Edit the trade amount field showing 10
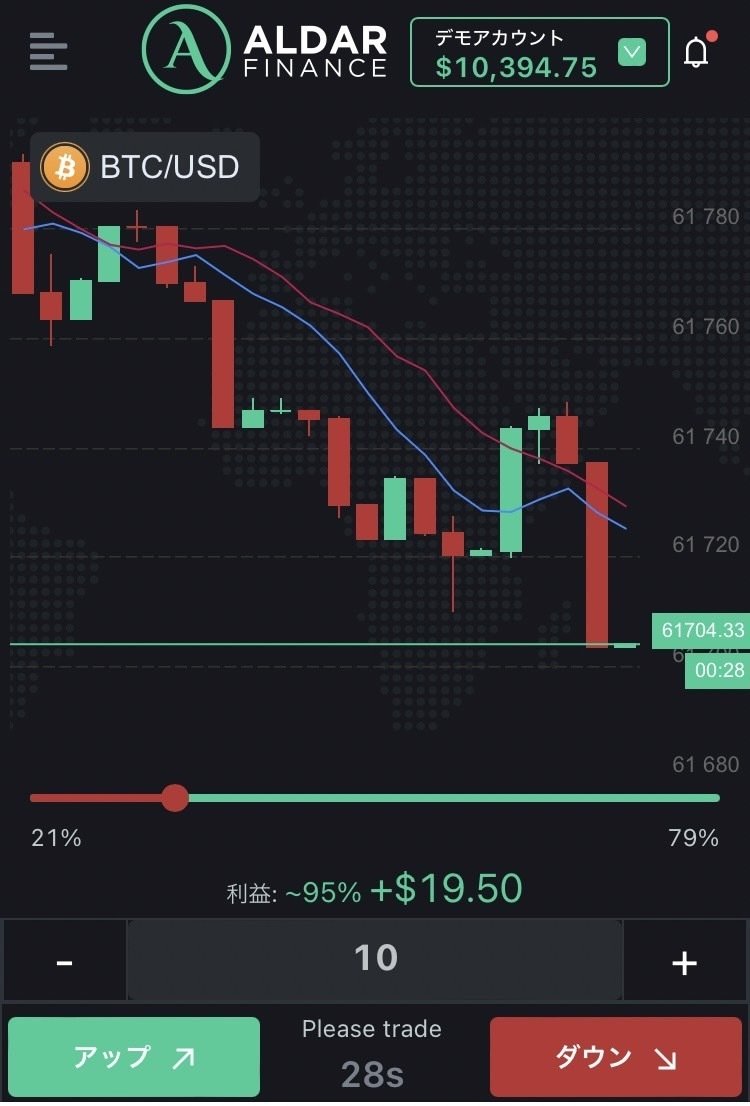The image size is (750, 1106). (375, 959)
